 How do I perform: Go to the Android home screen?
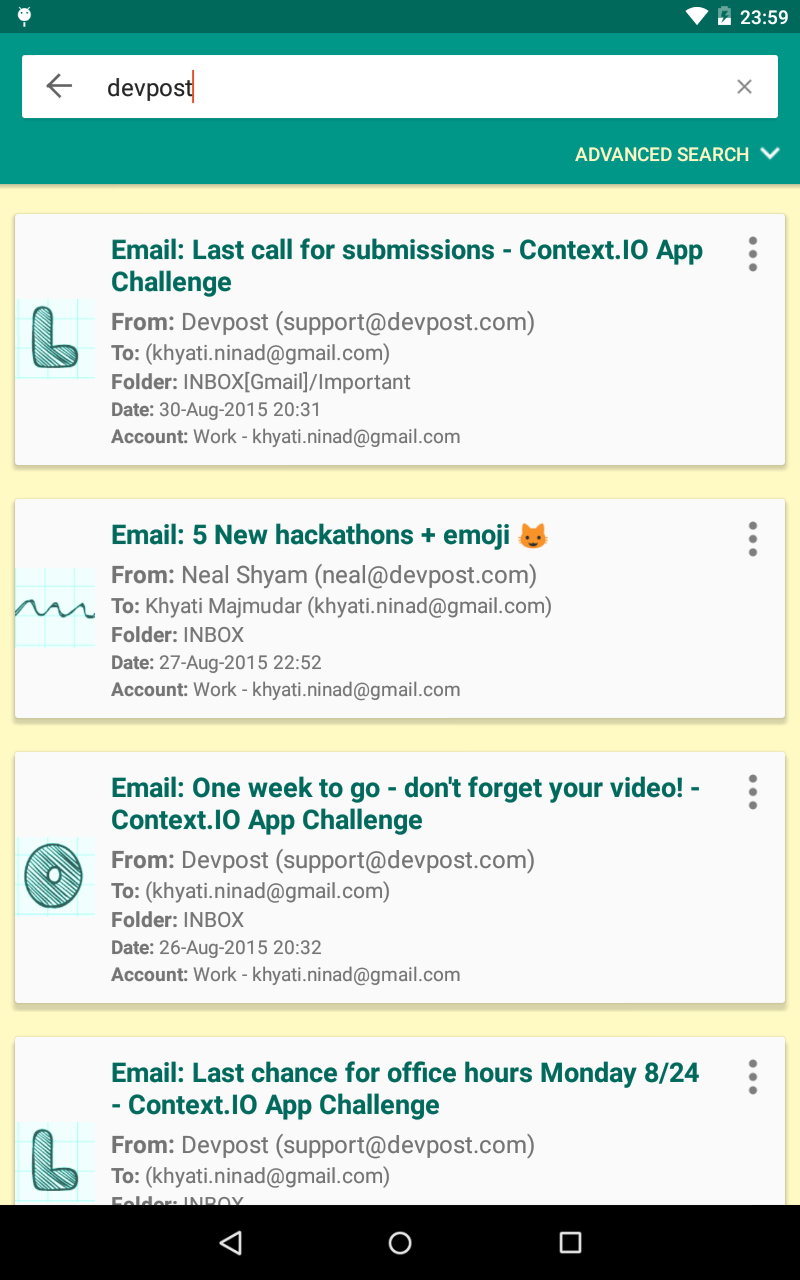coord(400,1242)
